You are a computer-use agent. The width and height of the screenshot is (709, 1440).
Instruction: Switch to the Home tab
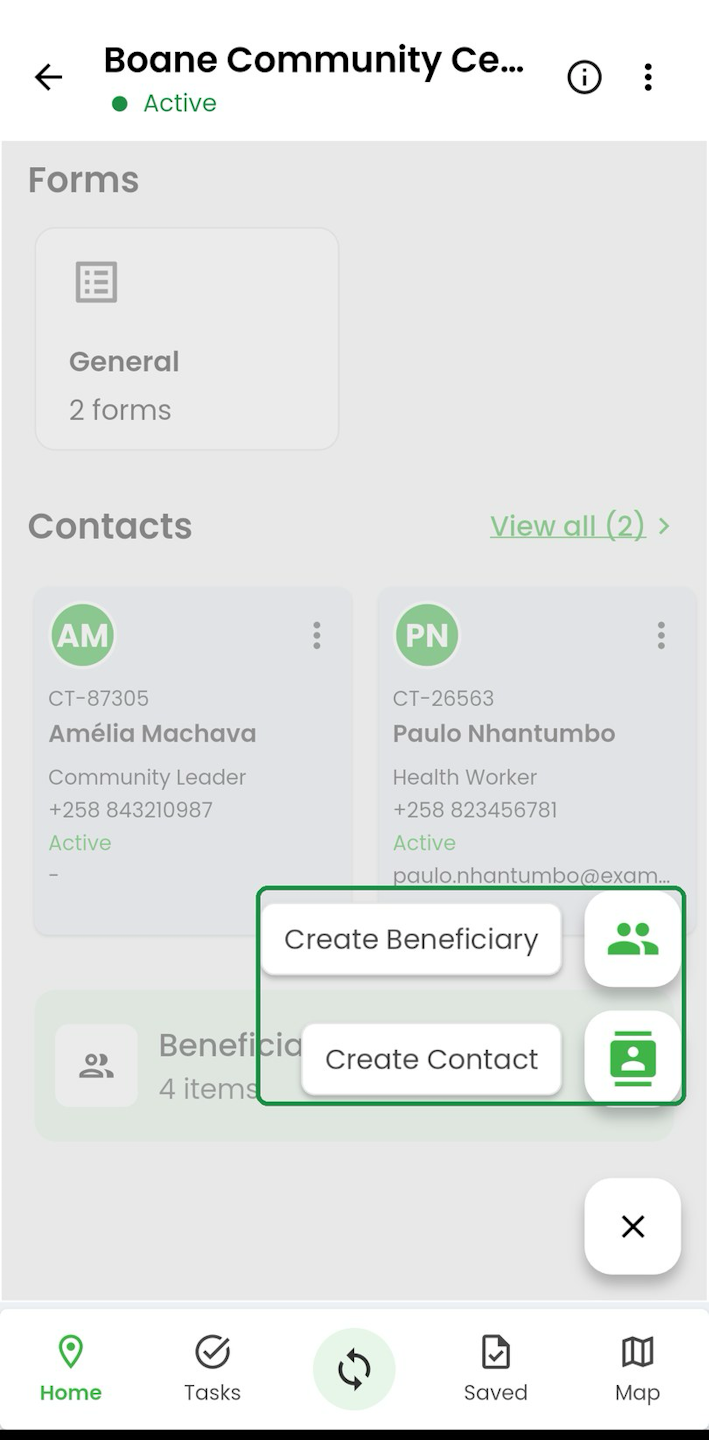[x=71, y=1368]
